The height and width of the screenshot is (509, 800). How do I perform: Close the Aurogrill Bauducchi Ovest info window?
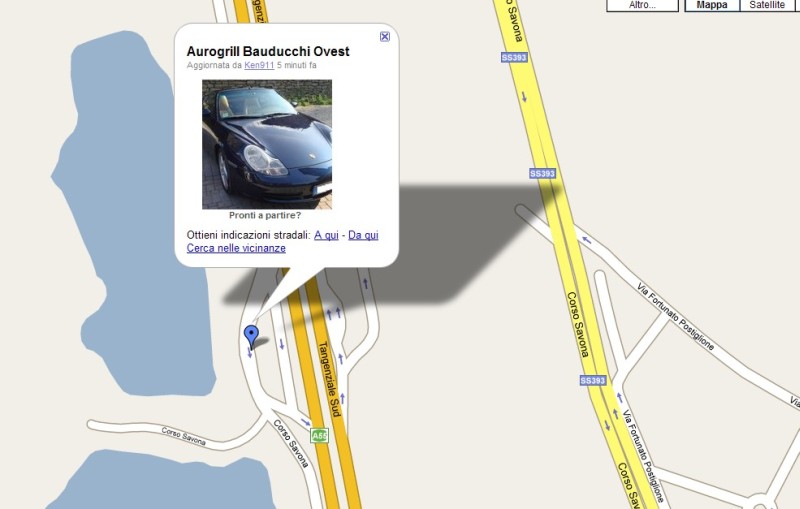tap(385, 37)
